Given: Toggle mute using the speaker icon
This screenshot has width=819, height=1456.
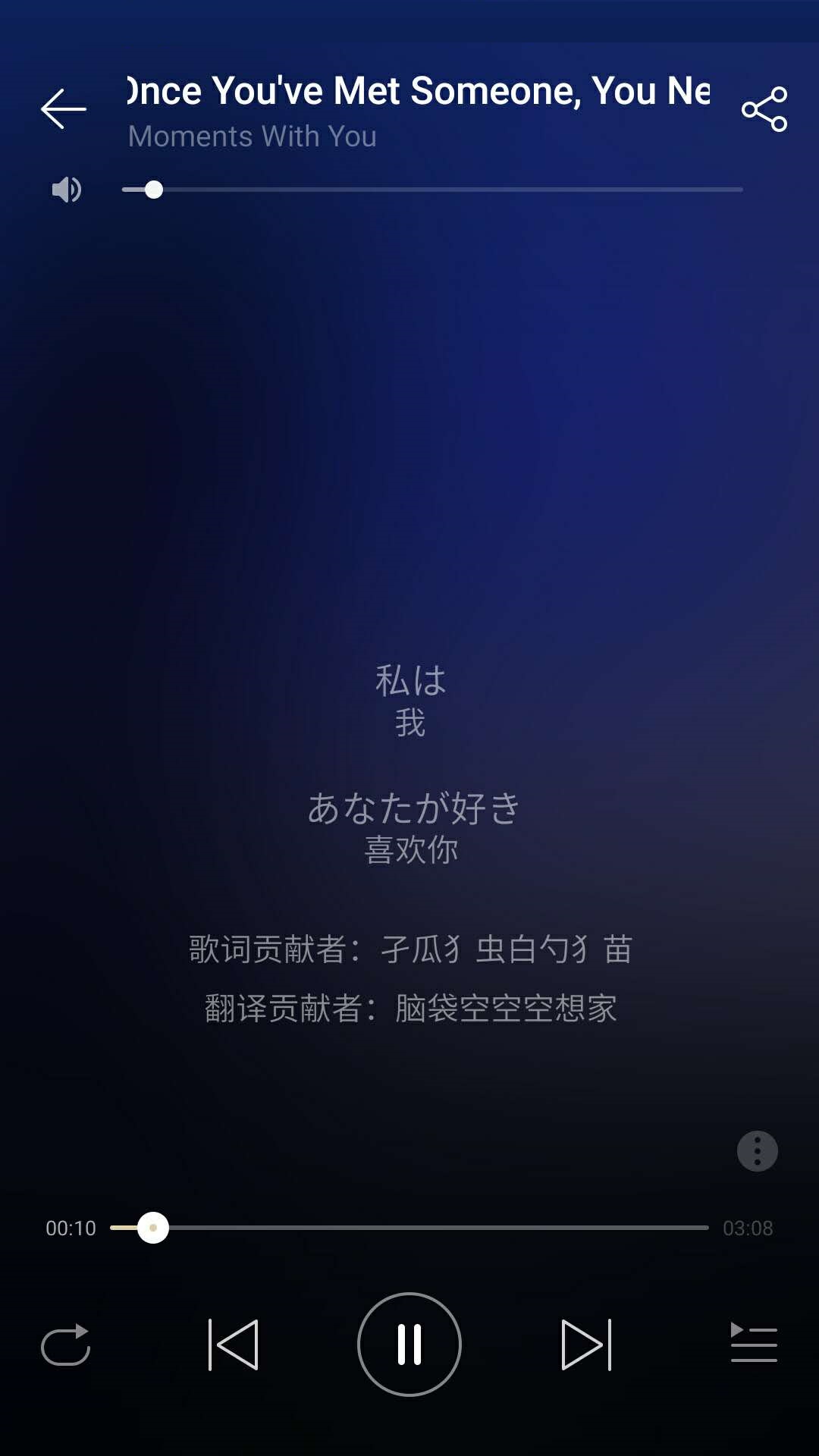Looking at the screenshot, I should (67, 190).
